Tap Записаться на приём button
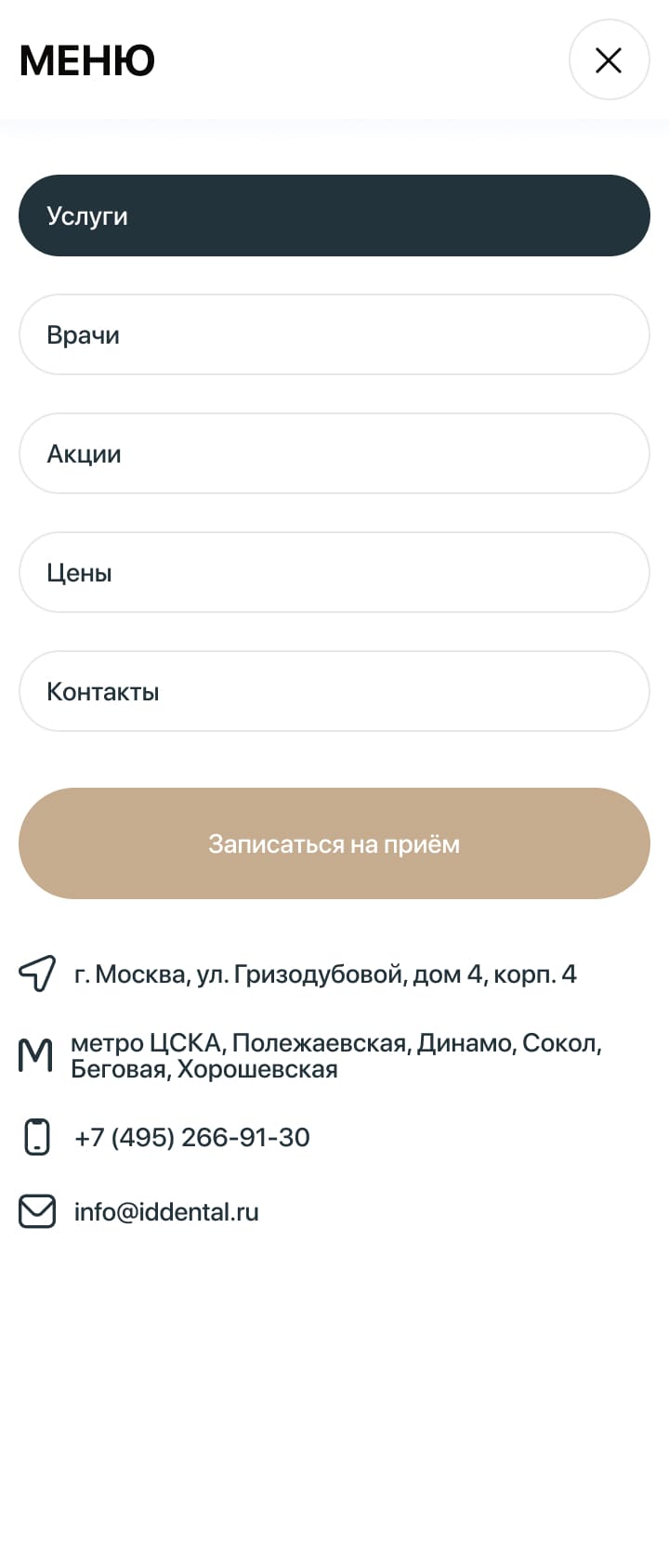 click(334, 843)
